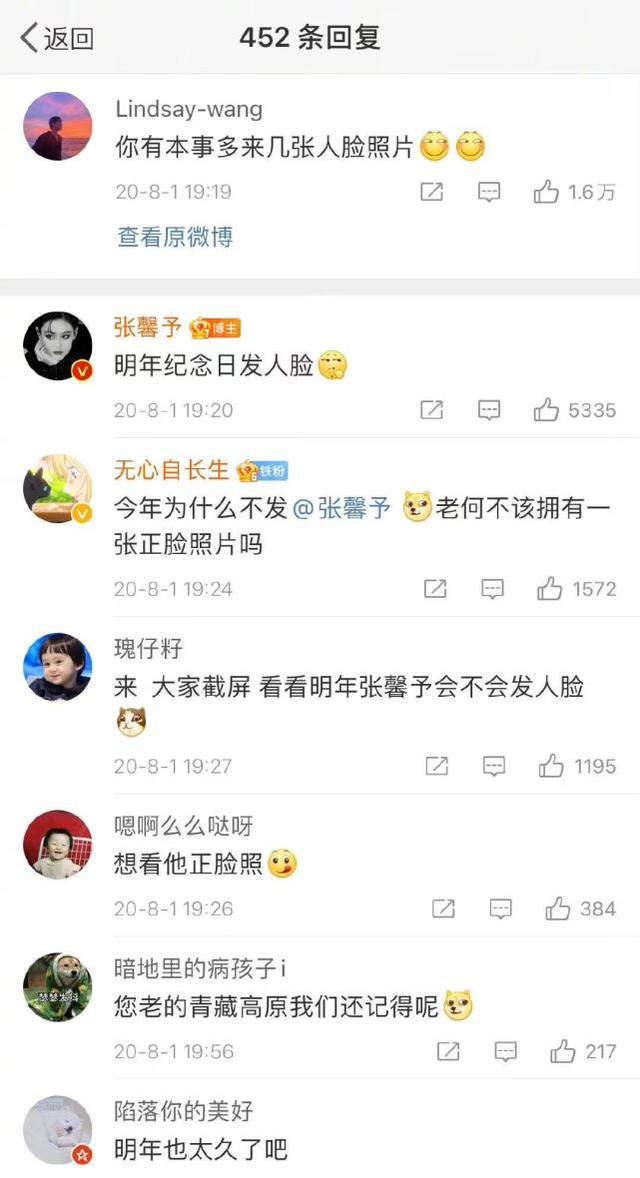The height and width of the screenshot is (1178, 640).
Task: Reply to Lindsay-wang's comment
Action: coord(488,192)
